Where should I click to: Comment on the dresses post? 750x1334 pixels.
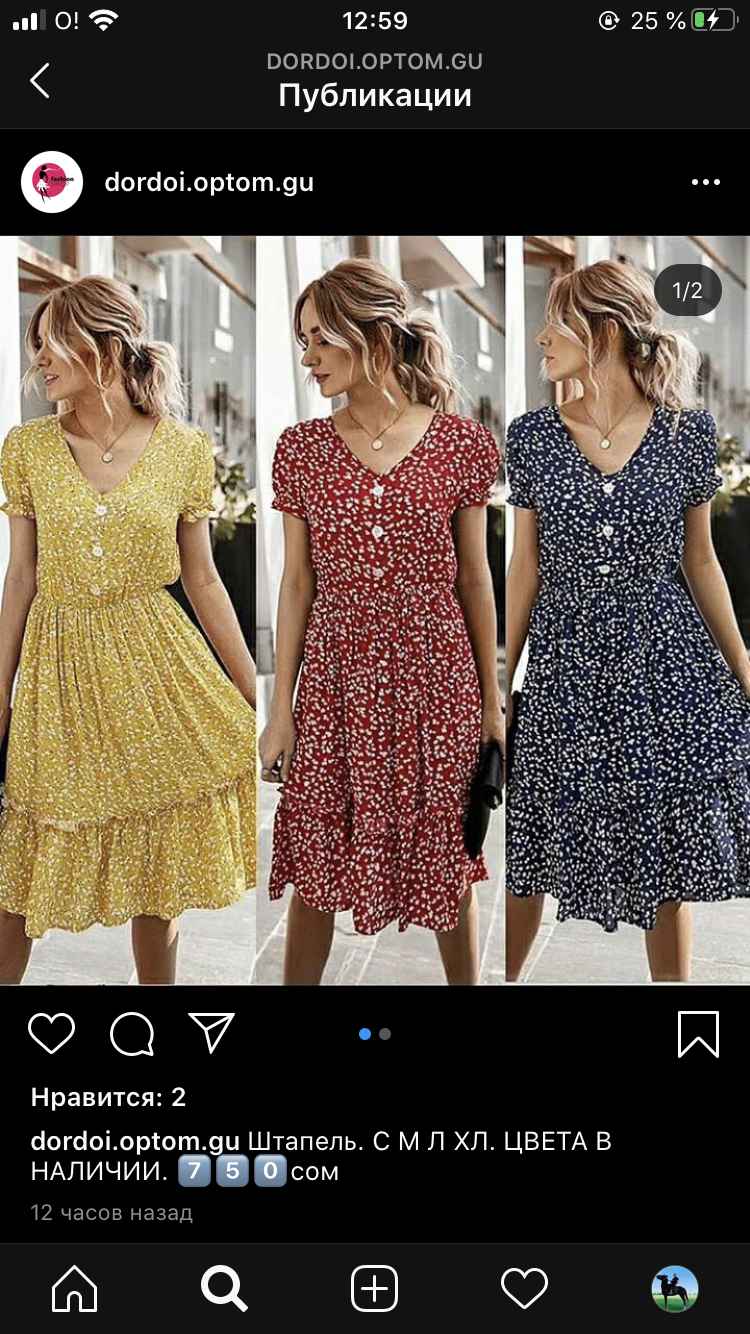pos(132,1033)
